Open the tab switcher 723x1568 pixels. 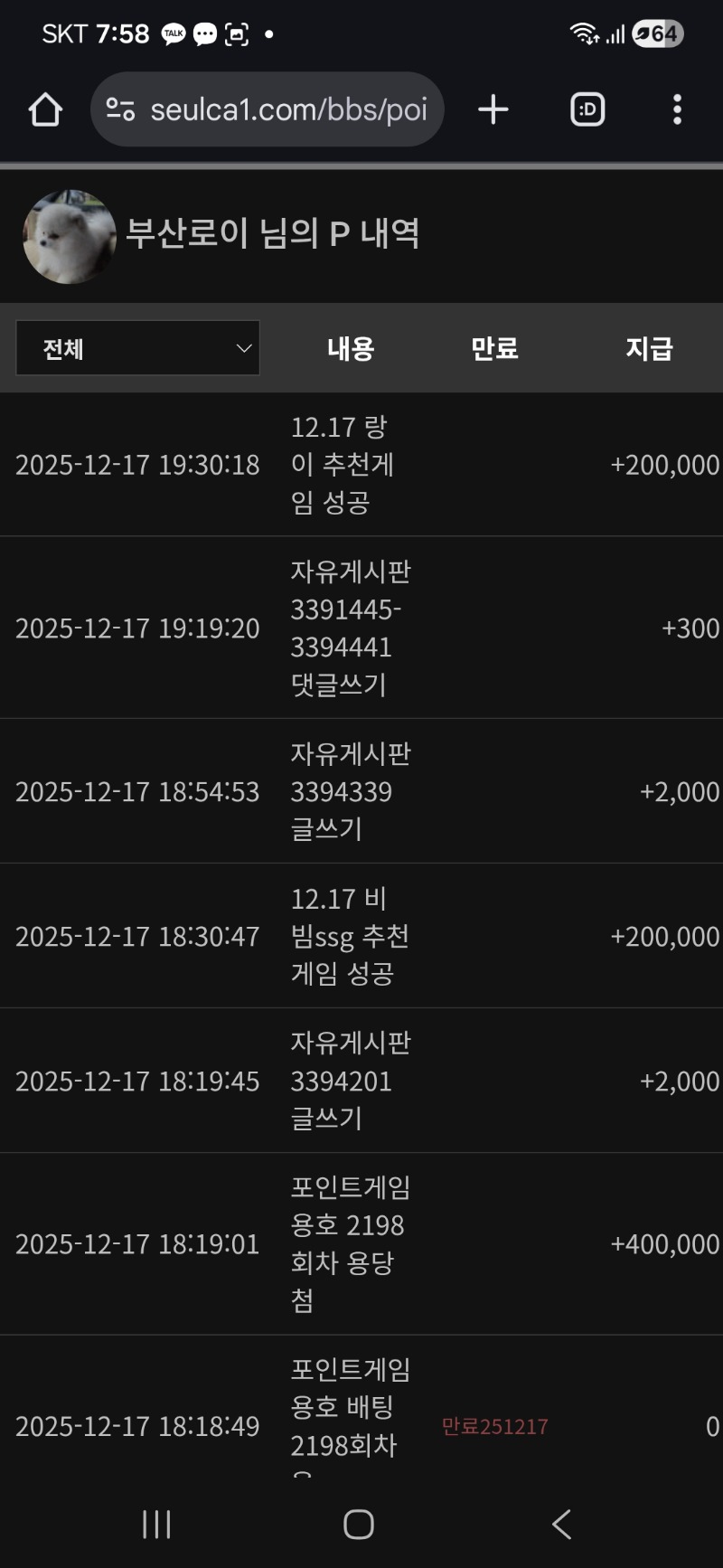point(587,110)
